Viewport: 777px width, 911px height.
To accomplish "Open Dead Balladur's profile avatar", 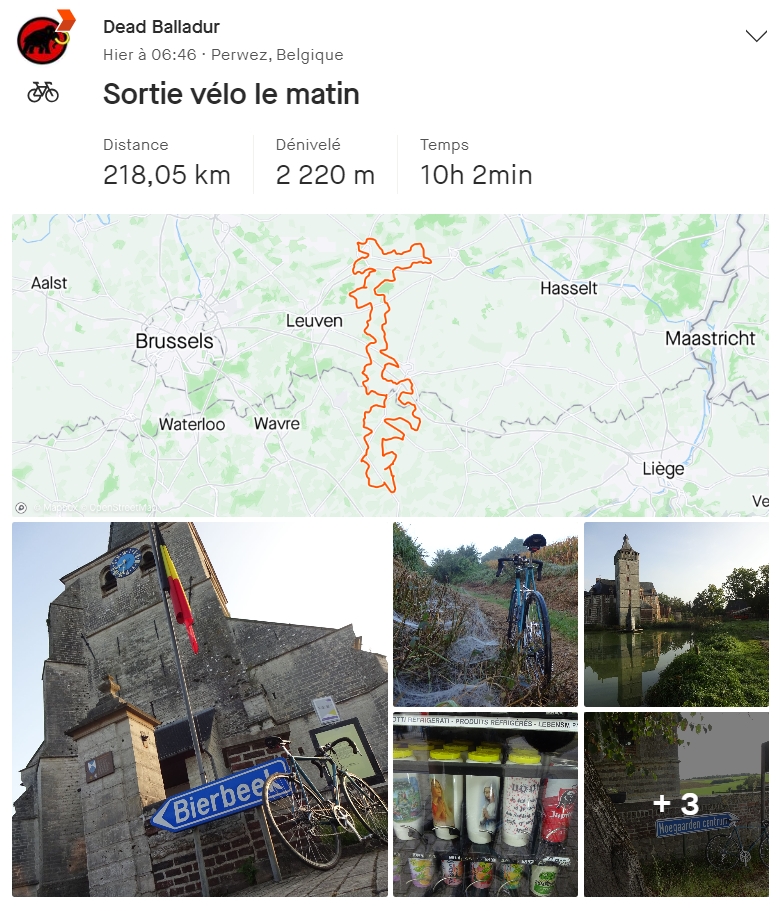I will pyautogui.click(x=43, y=38).
